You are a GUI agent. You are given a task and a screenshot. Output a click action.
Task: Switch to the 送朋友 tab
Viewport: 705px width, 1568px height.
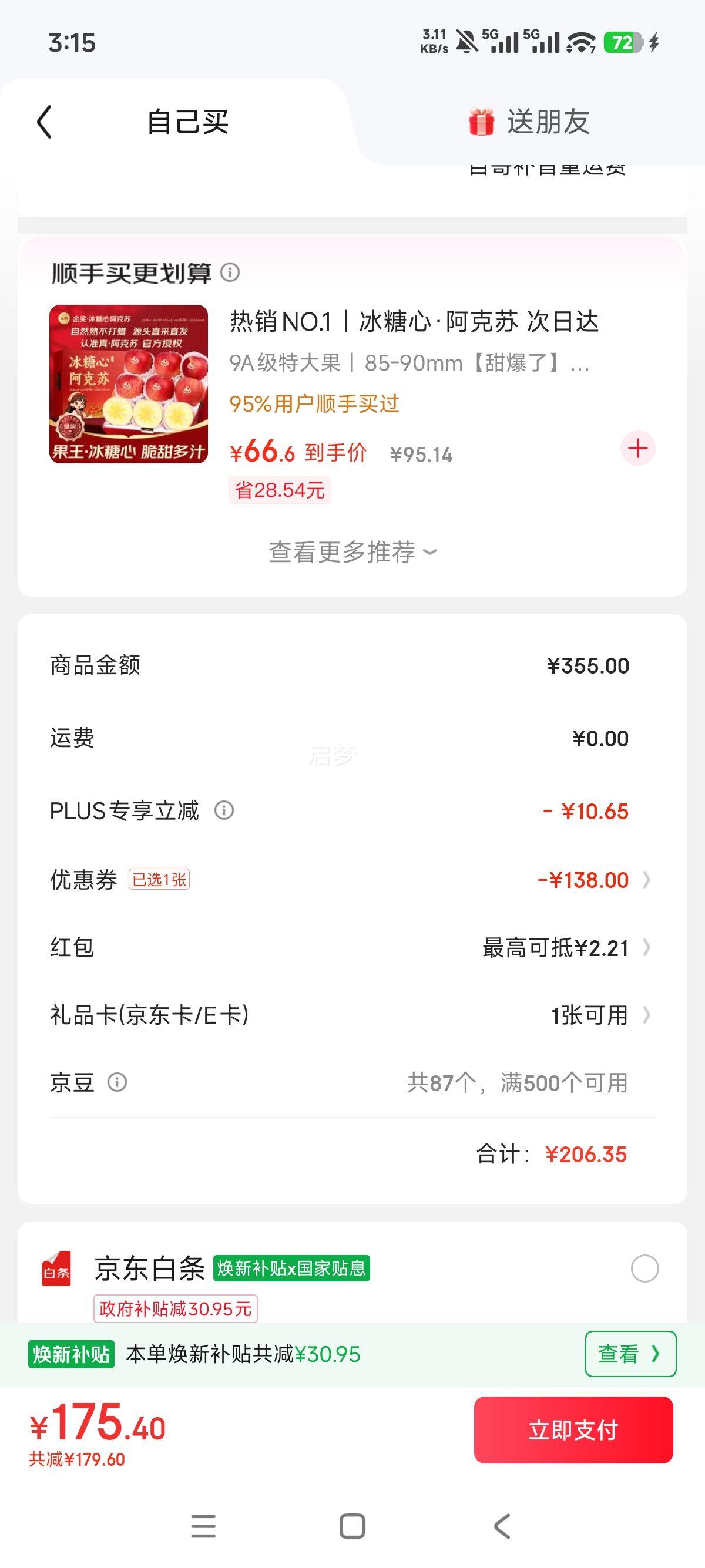click(x=528, y=122)
